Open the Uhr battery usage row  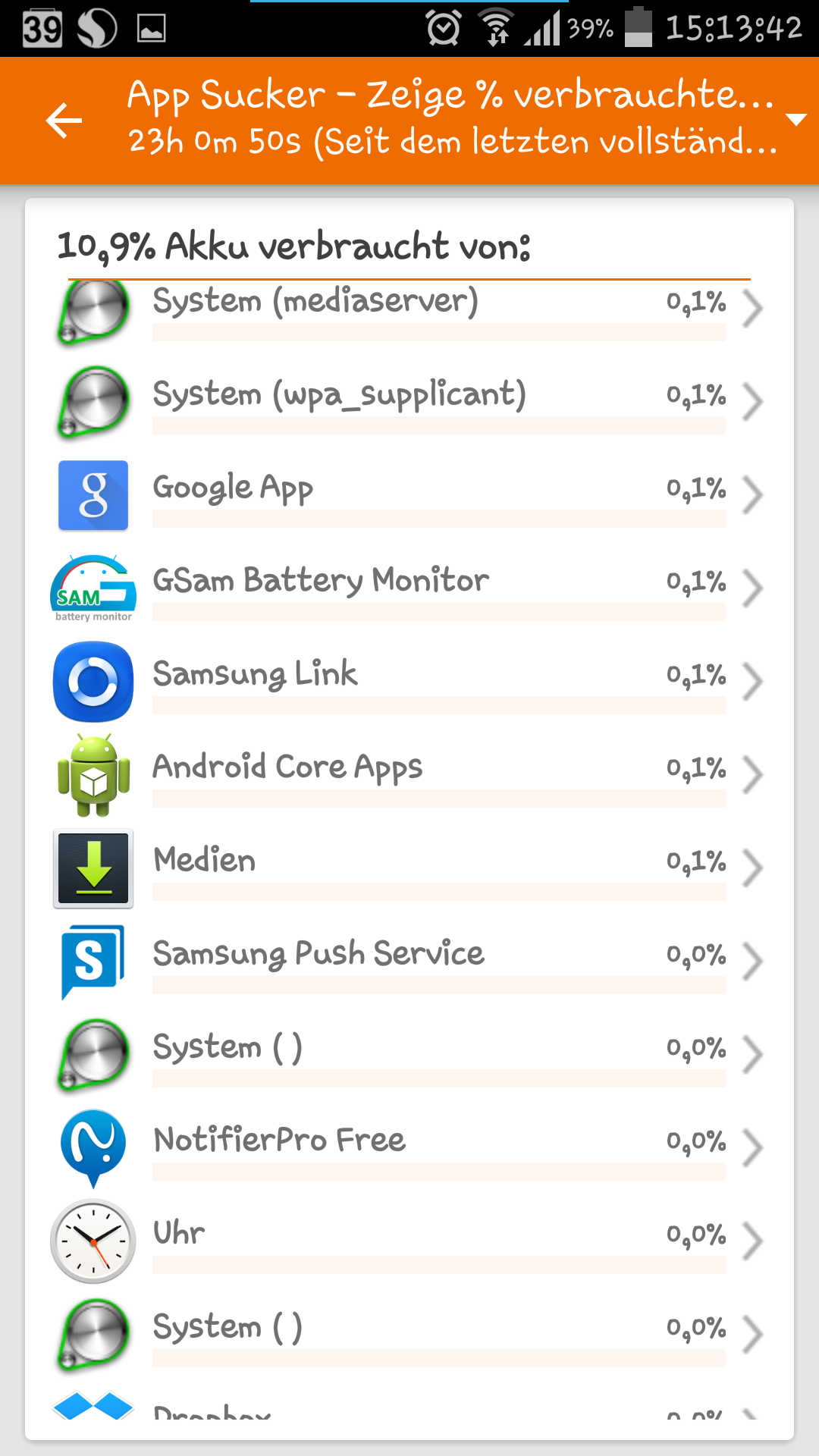tap(409, 1241)
